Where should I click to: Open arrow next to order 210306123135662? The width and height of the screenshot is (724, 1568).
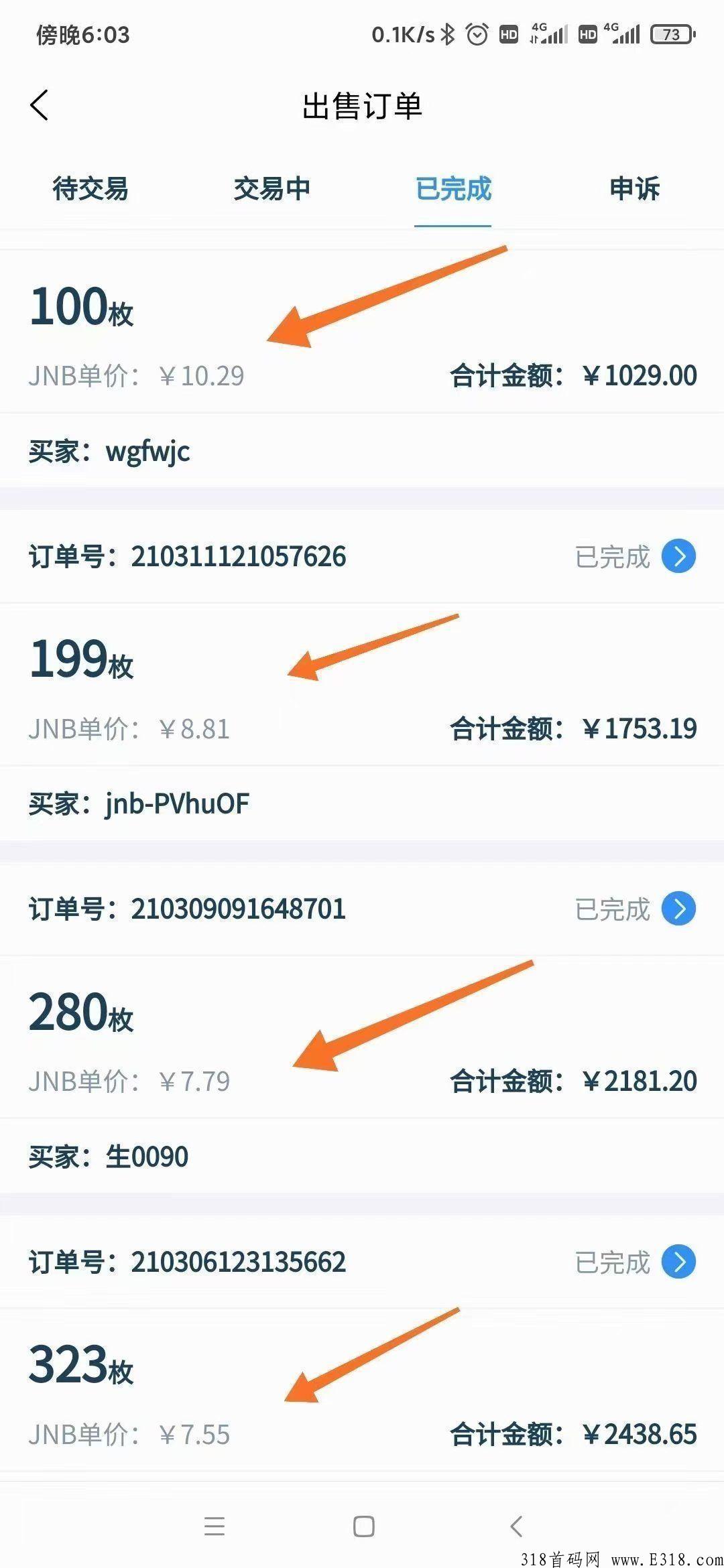pos(682,1262)
